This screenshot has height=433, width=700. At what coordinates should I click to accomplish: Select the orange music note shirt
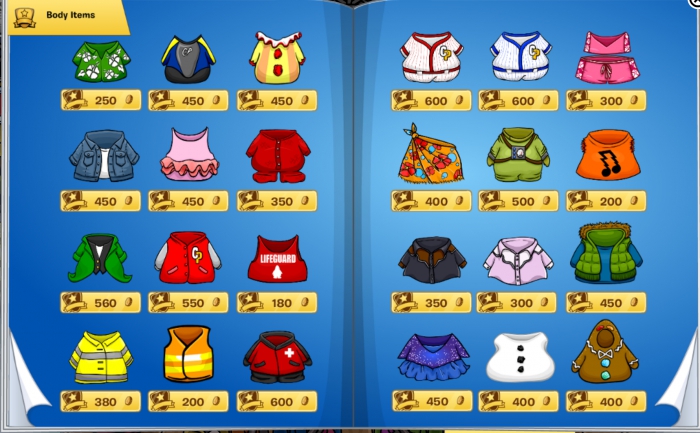pos(606,157)
